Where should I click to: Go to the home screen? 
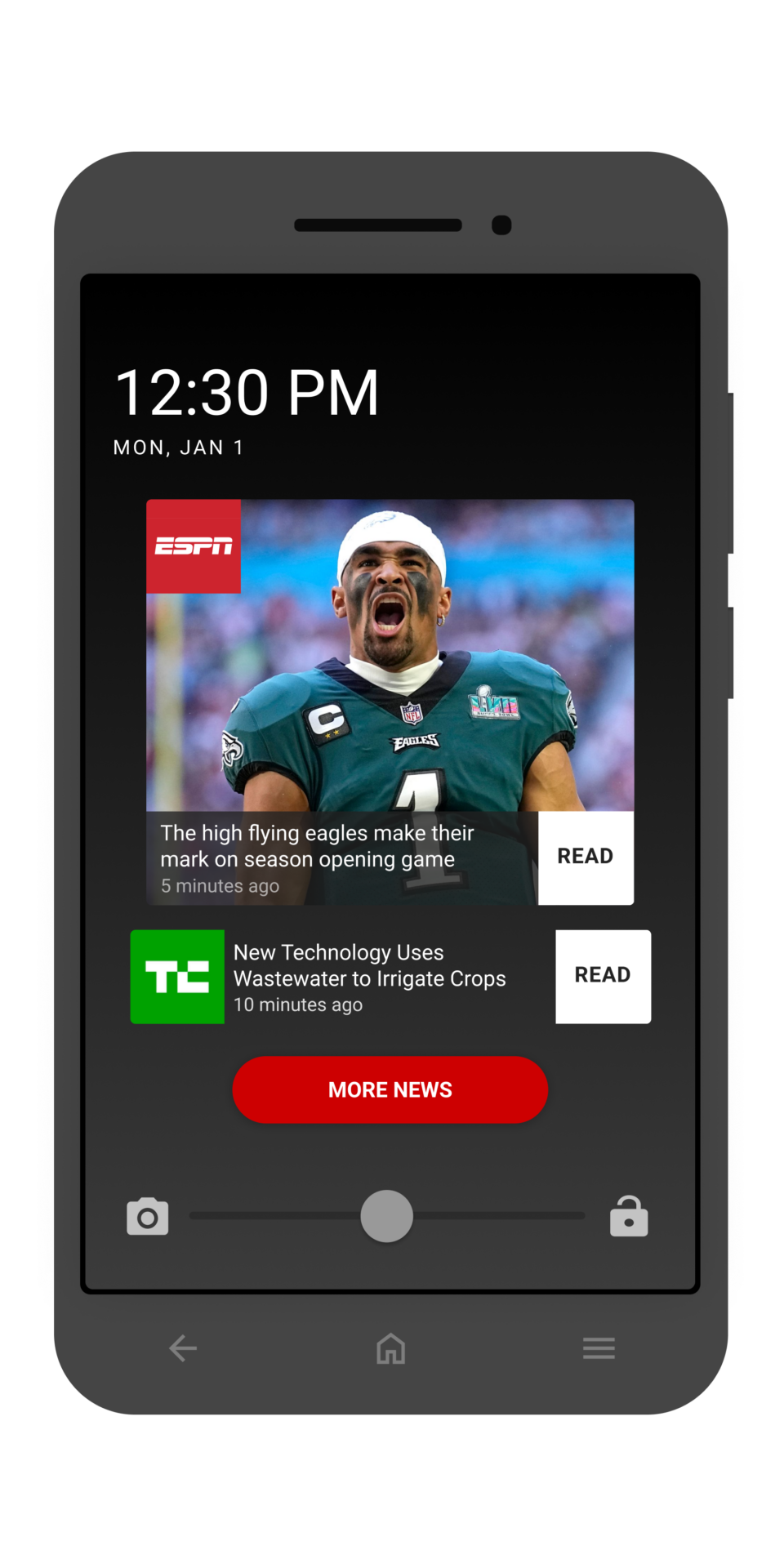[390, 1348]
